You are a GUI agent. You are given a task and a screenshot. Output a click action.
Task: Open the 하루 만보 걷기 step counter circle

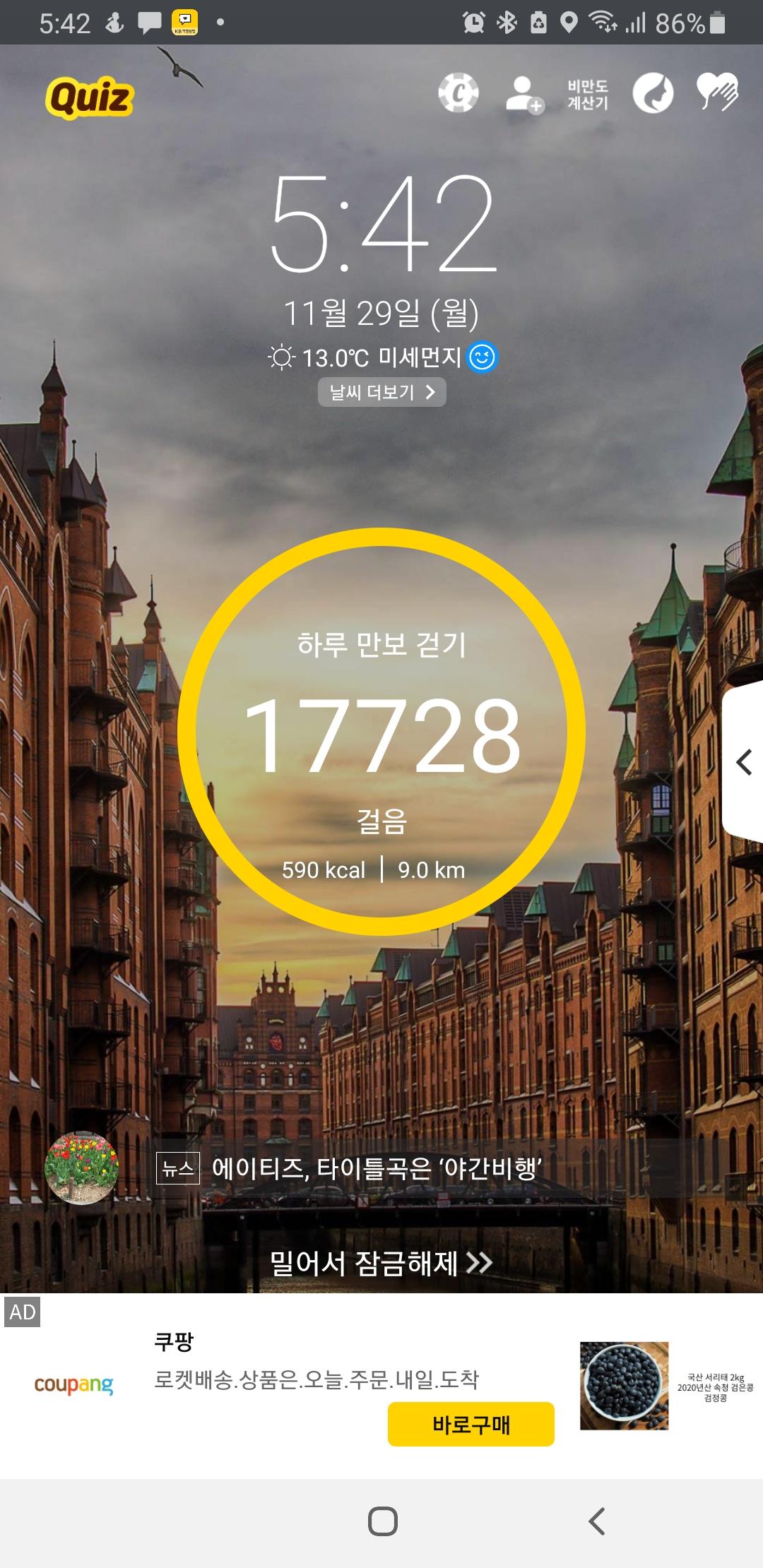coord(381,731)
